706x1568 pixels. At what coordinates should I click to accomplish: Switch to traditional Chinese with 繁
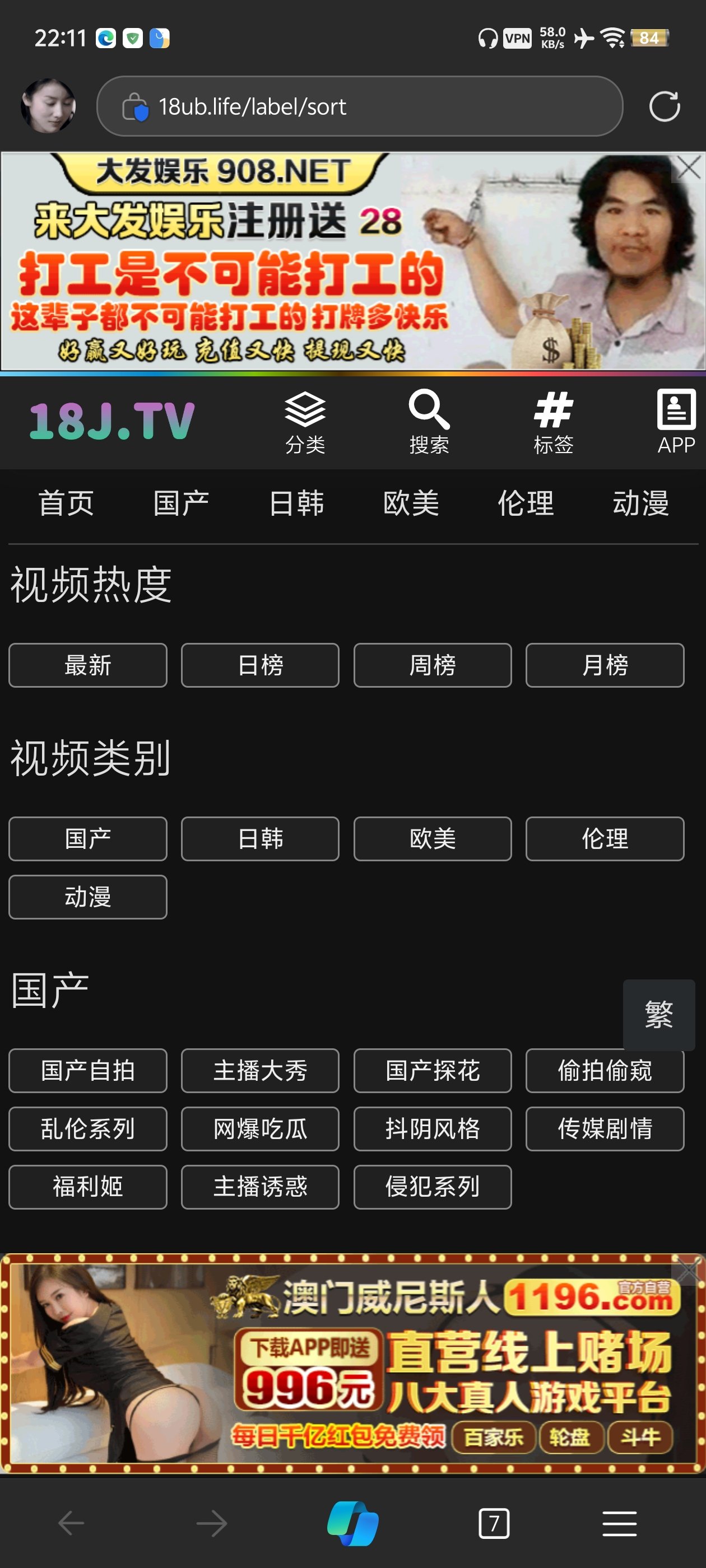click(658, 1014)
